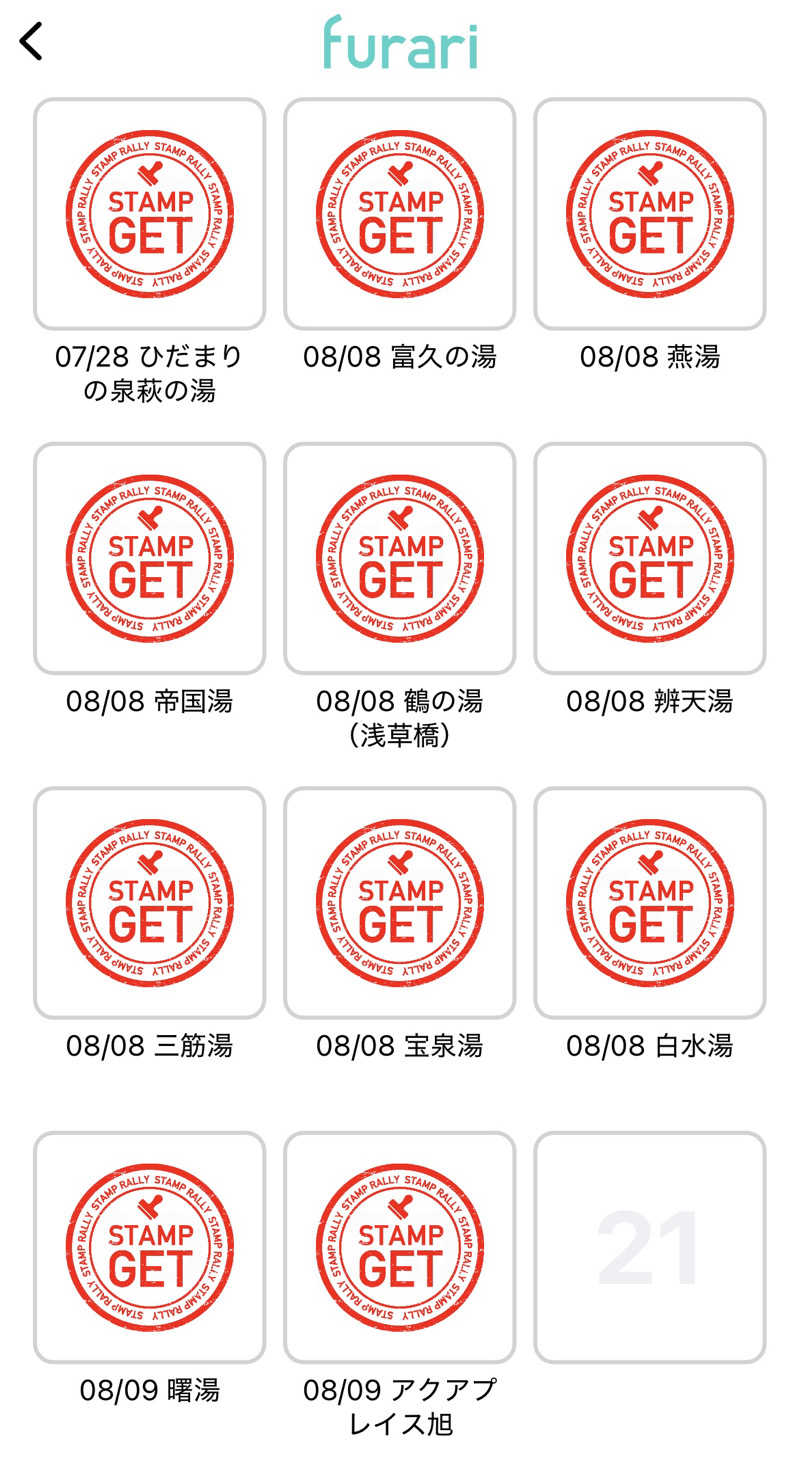Select the 08/08 宝泉湯 stamp tile

(400, 903)
